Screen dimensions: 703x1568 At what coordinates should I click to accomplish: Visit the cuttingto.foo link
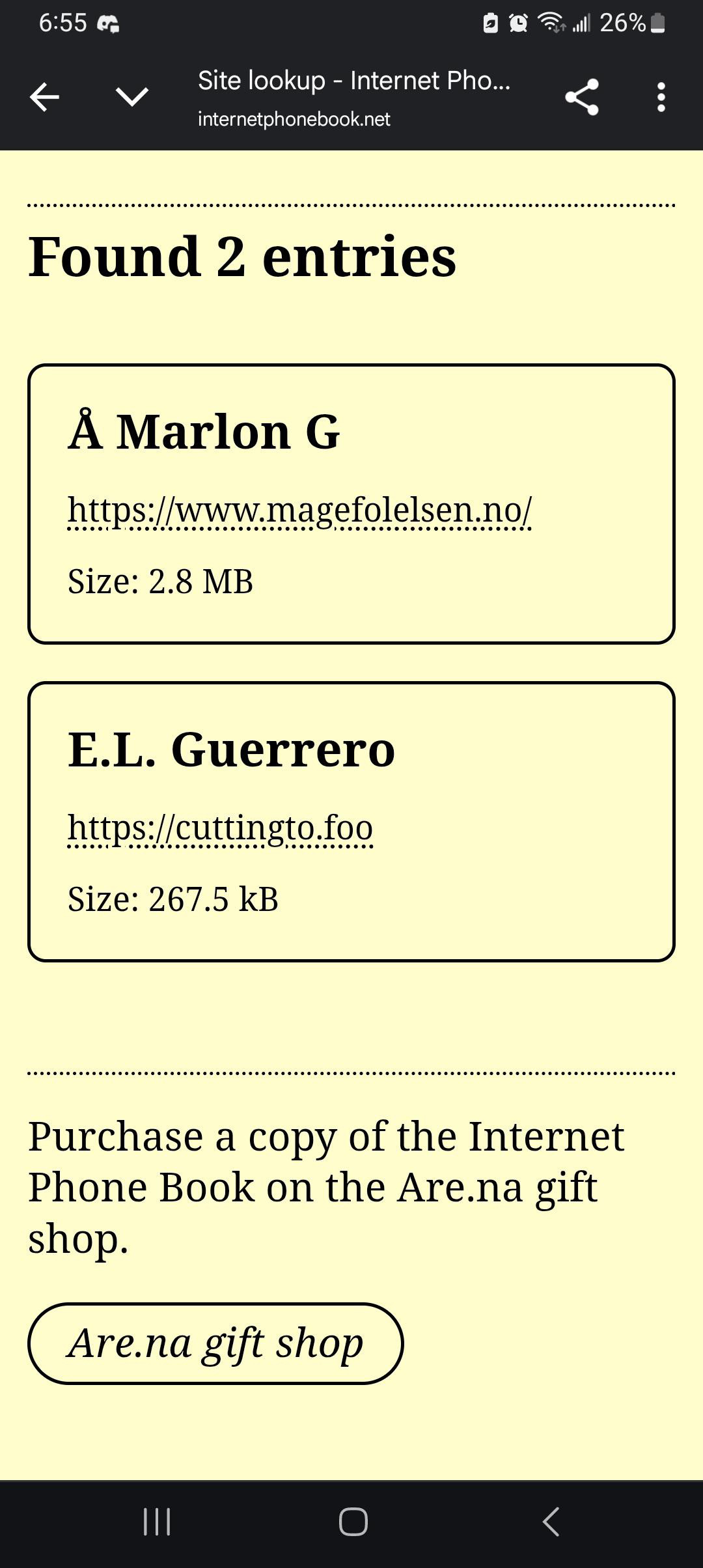(221, 828)
